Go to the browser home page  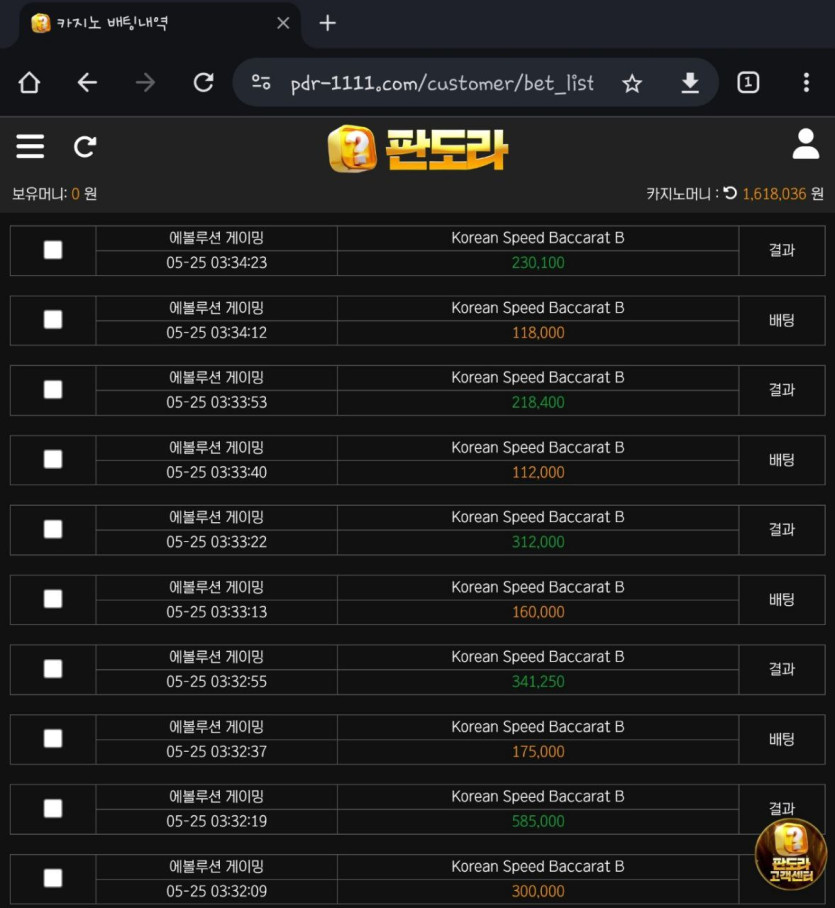tap(29, 83)
